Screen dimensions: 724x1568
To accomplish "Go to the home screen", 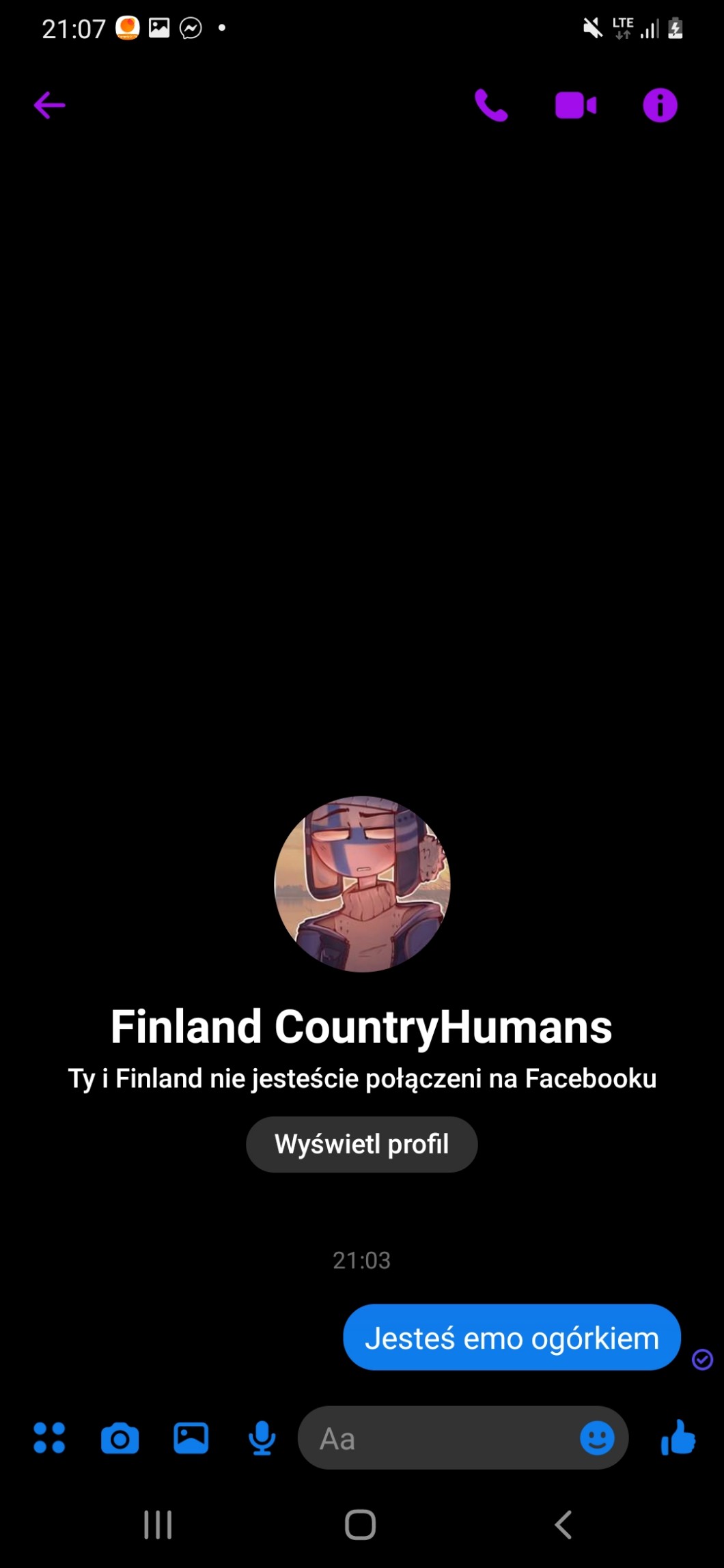I will (x=361, y=1524).
